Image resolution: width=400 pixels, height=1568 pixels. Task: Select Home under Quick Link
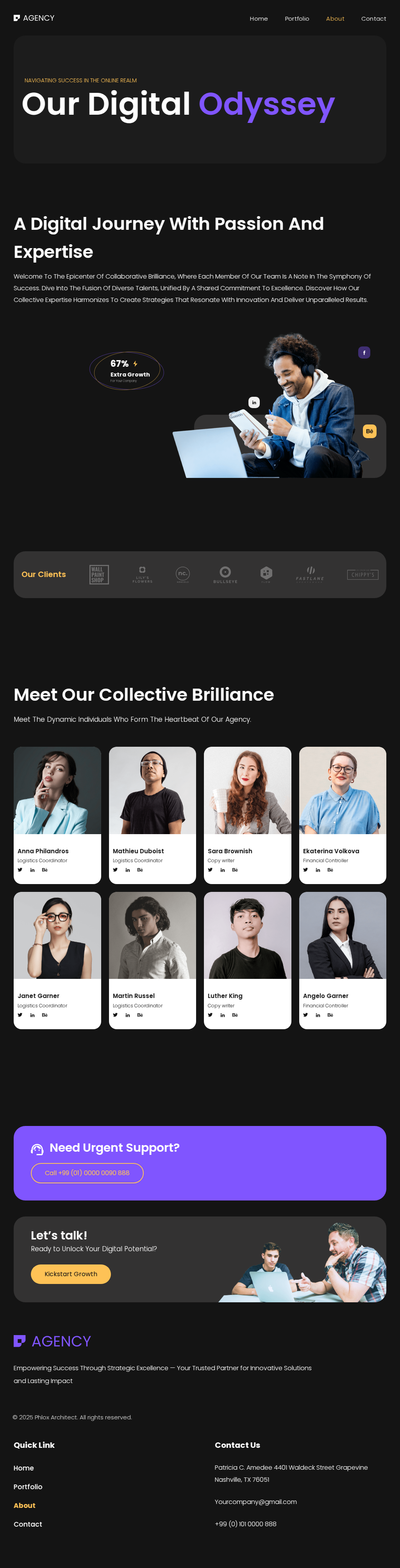[x=24, y=1468]
